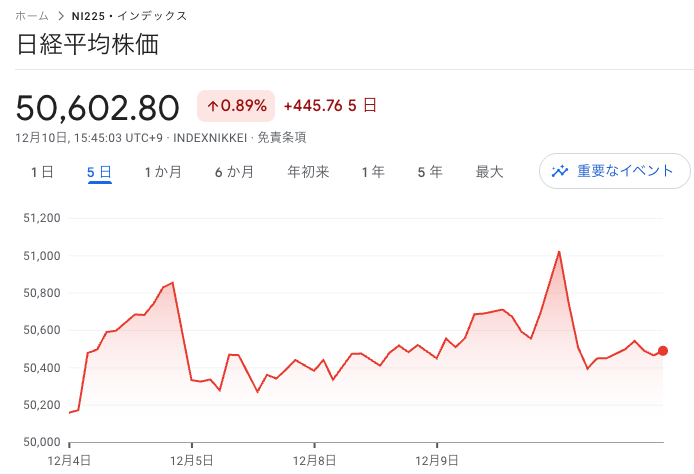Switch to the 1年 range

(x=373, y=172)
